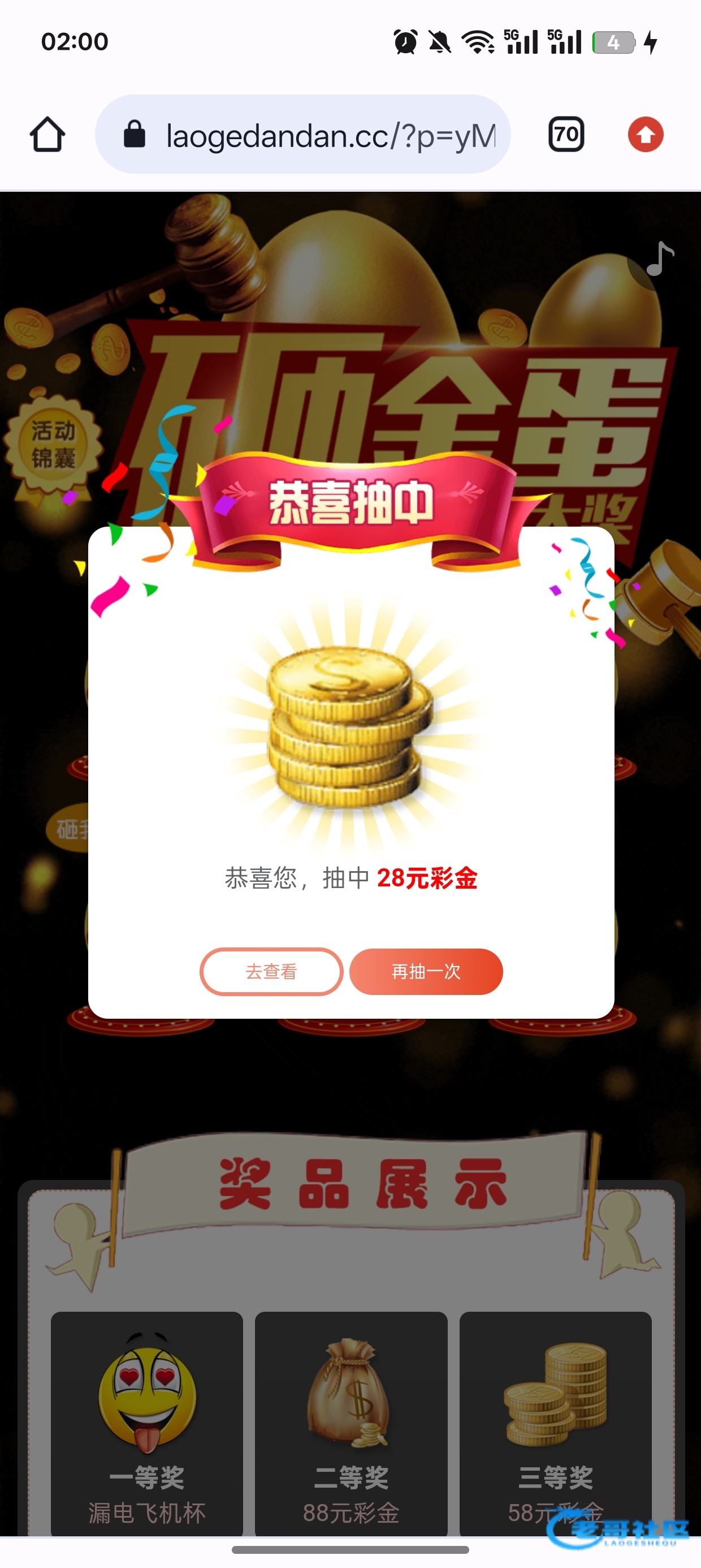Tap the browser home icon
701x1568 pixels.
[x=47, y=135]
